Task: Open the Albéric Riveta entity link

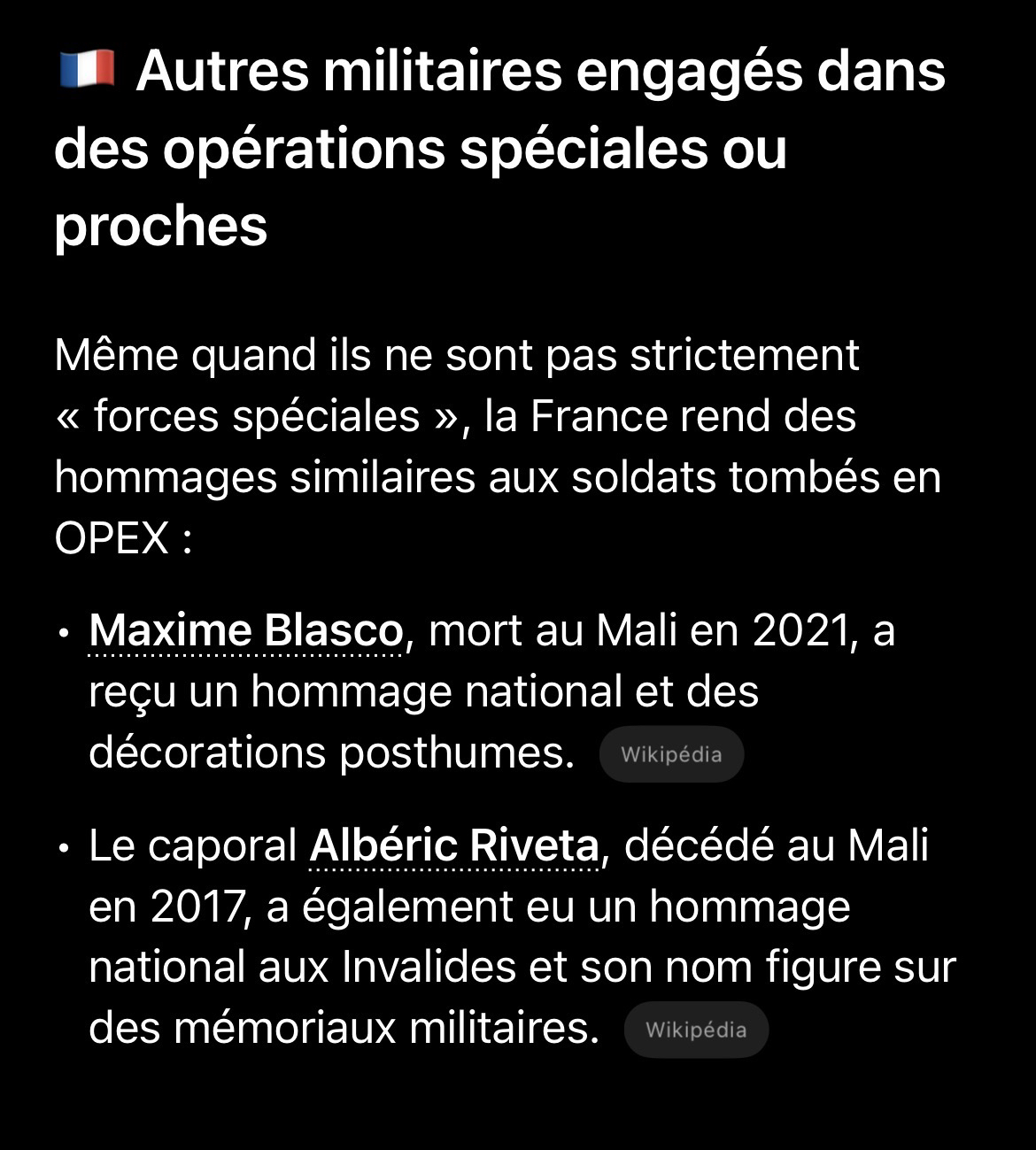Action: click(454, 846)
